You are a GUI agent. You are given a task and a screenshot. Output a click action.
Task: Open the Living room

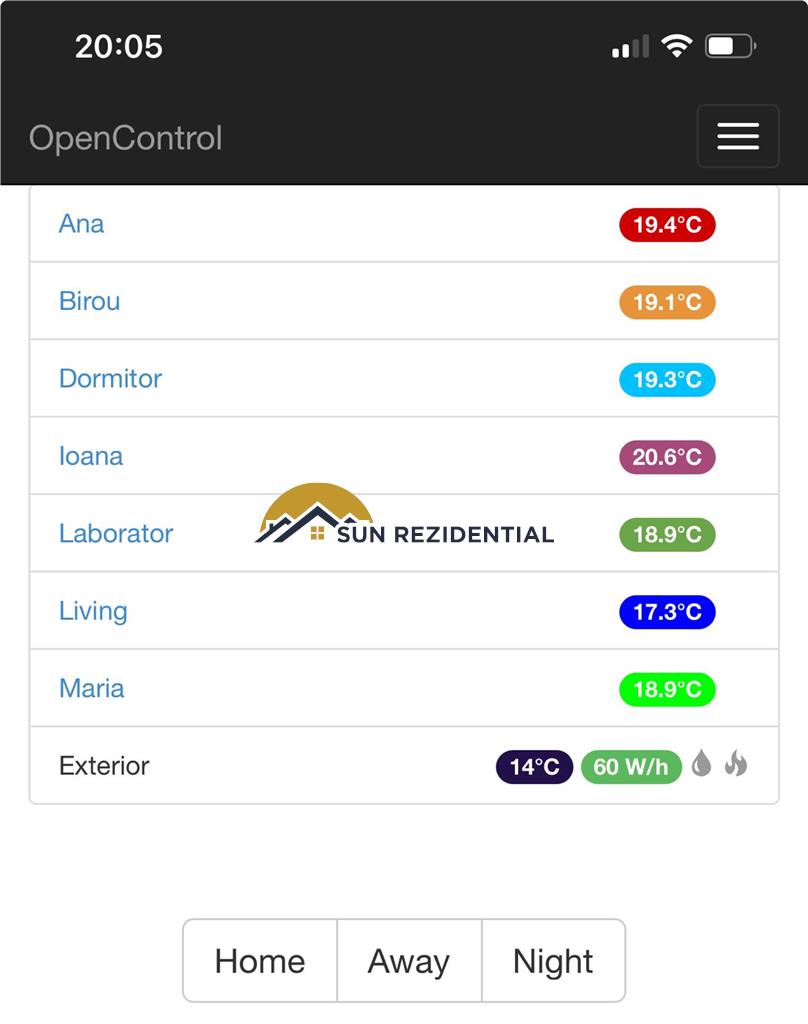point(93,611)
